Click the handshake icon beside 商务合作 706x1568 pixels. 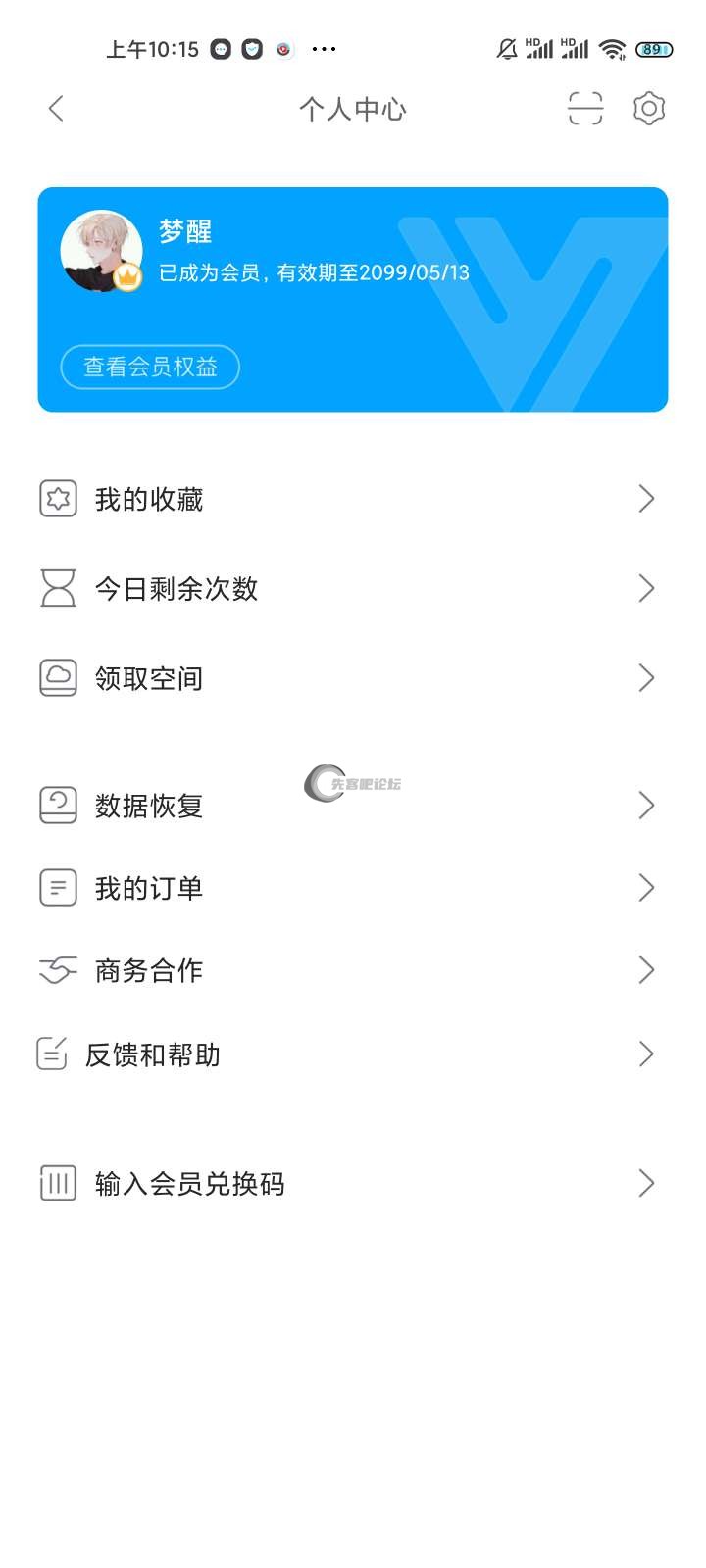coord(57,970)
